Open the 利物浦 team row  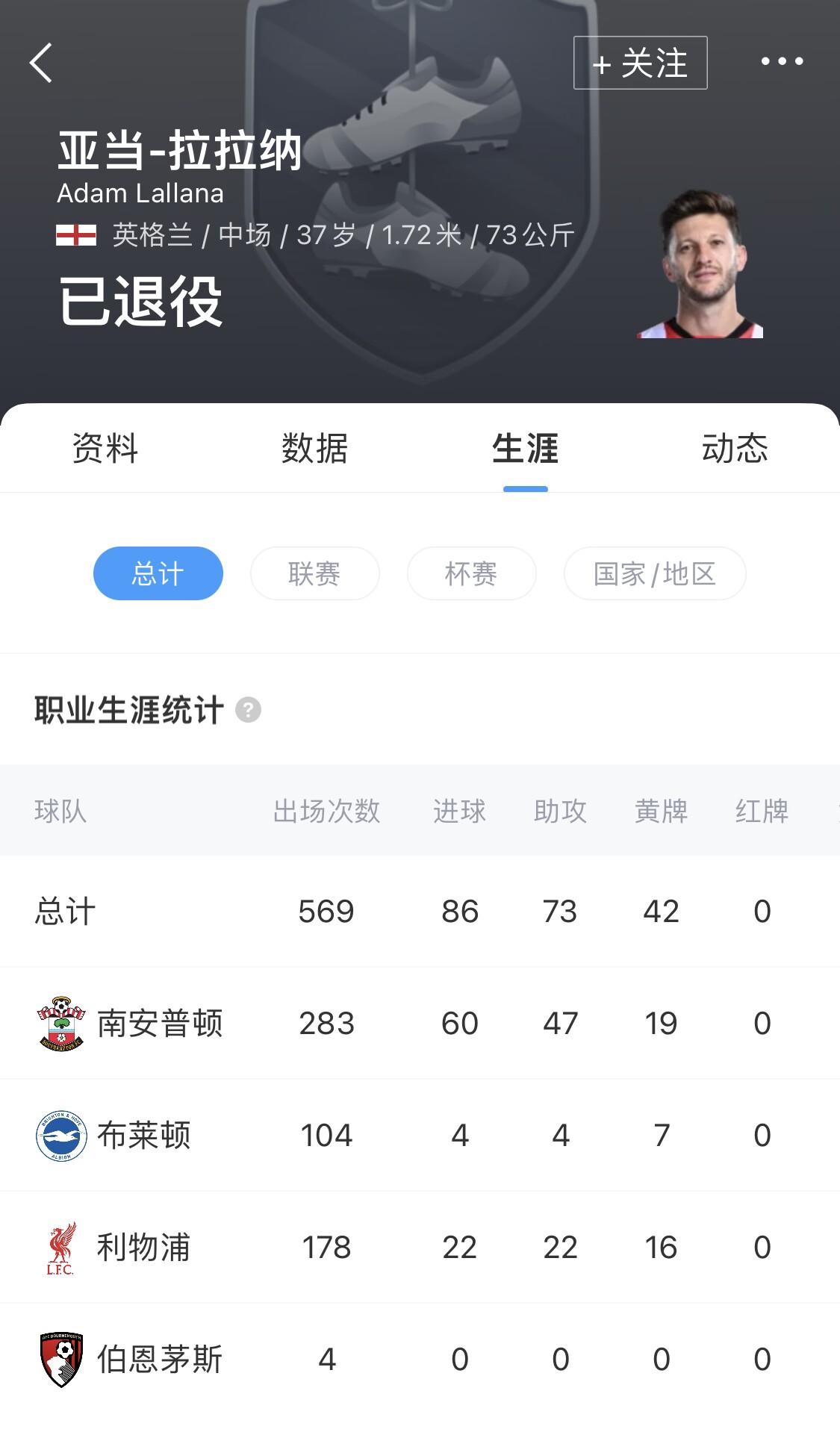point(143,1247)
